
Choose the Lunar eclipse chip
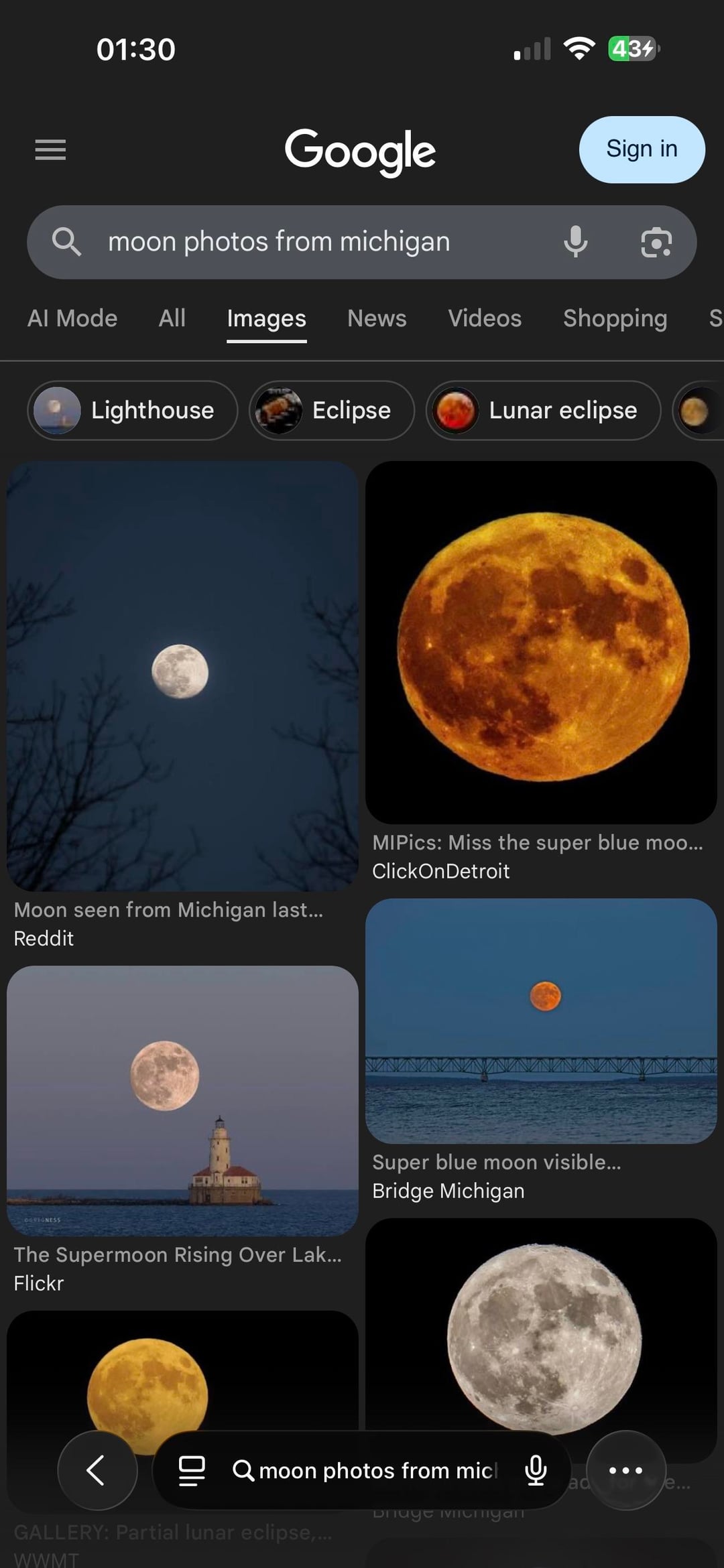(543, 410)
